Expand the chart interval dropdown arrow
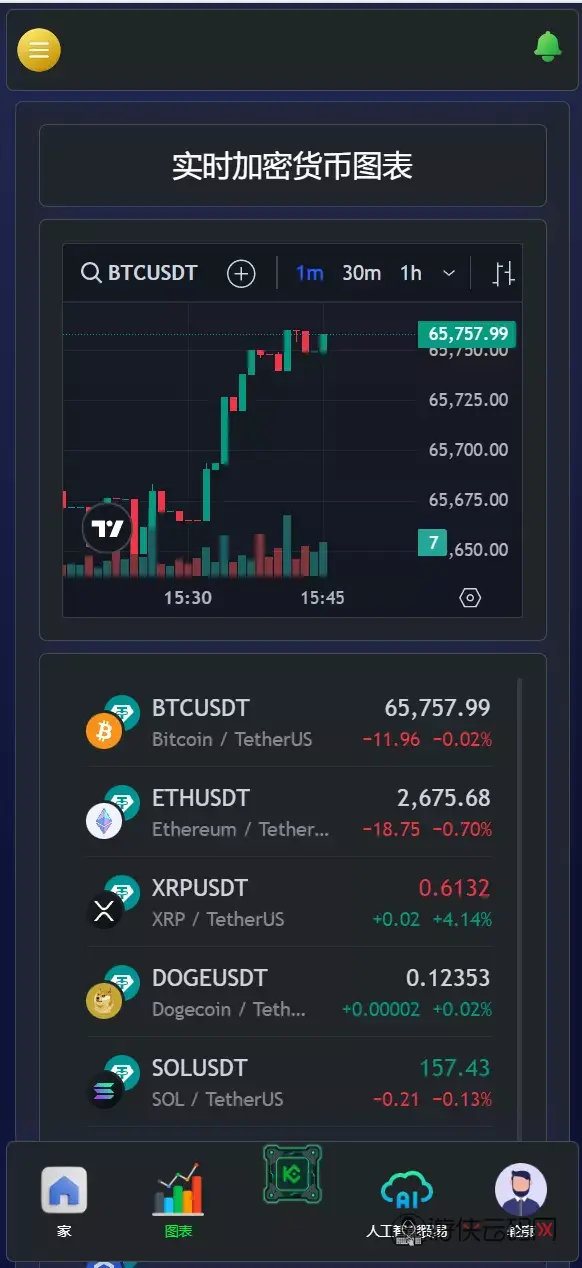582x1268 pixels. [449, 273]
